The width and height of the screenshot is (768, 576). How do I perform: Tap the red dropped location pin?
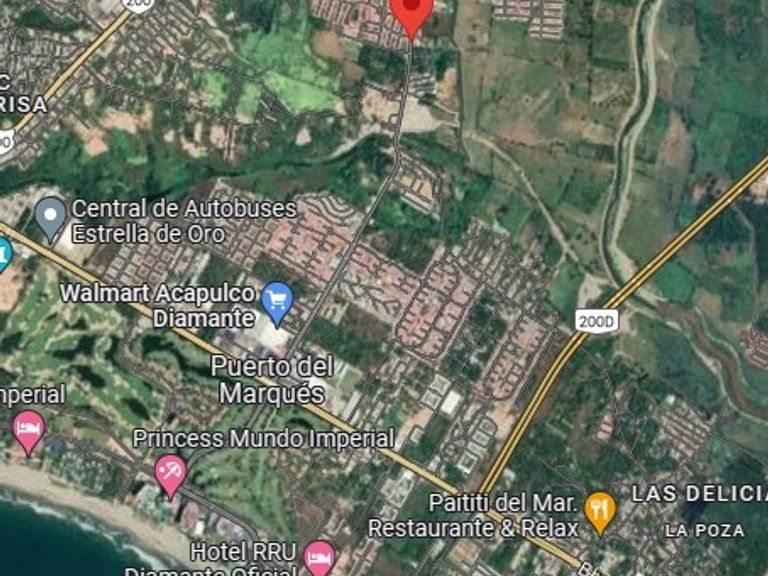(411, 15)
